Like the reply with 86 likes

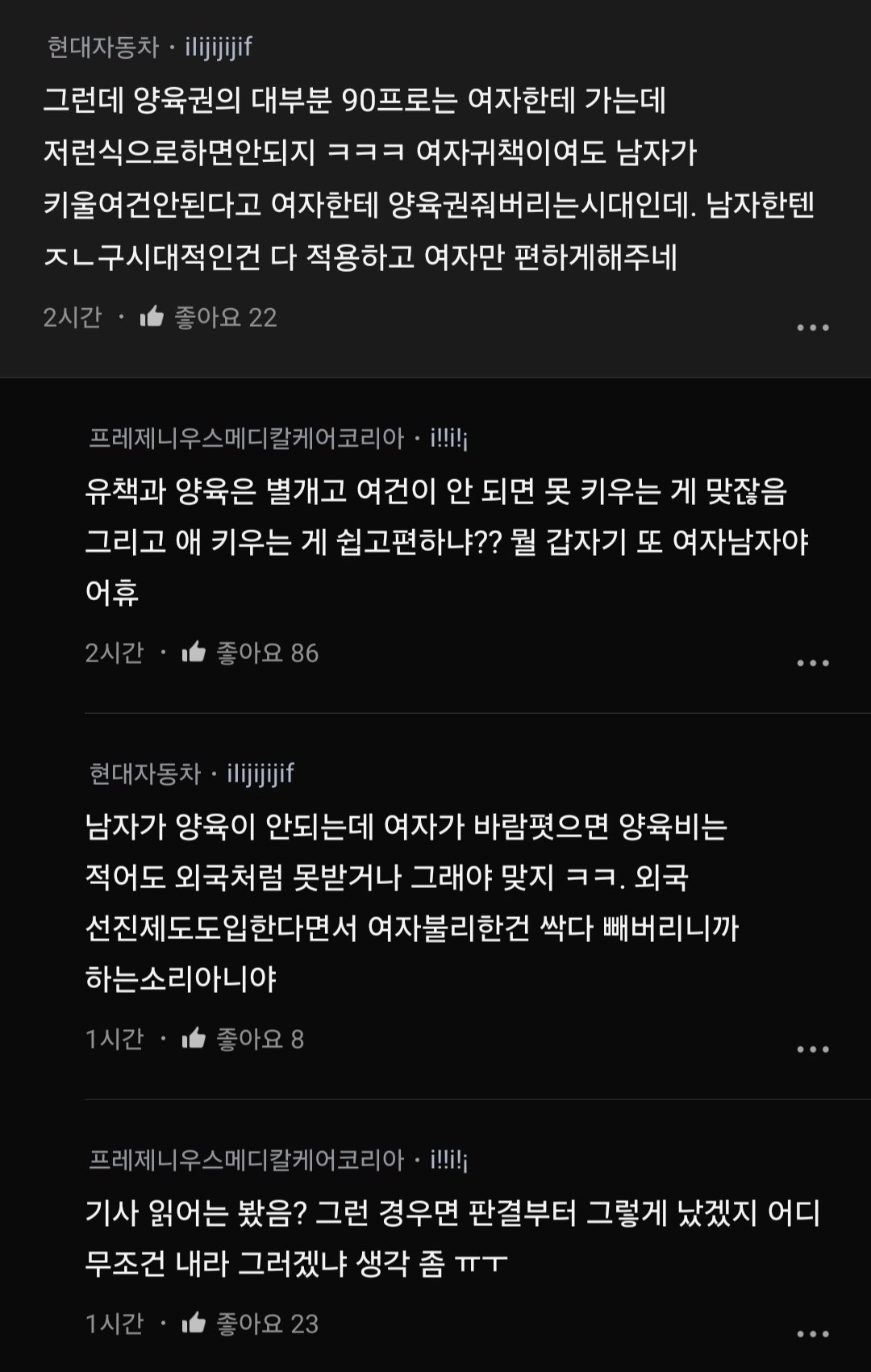(x=194, y=653)
